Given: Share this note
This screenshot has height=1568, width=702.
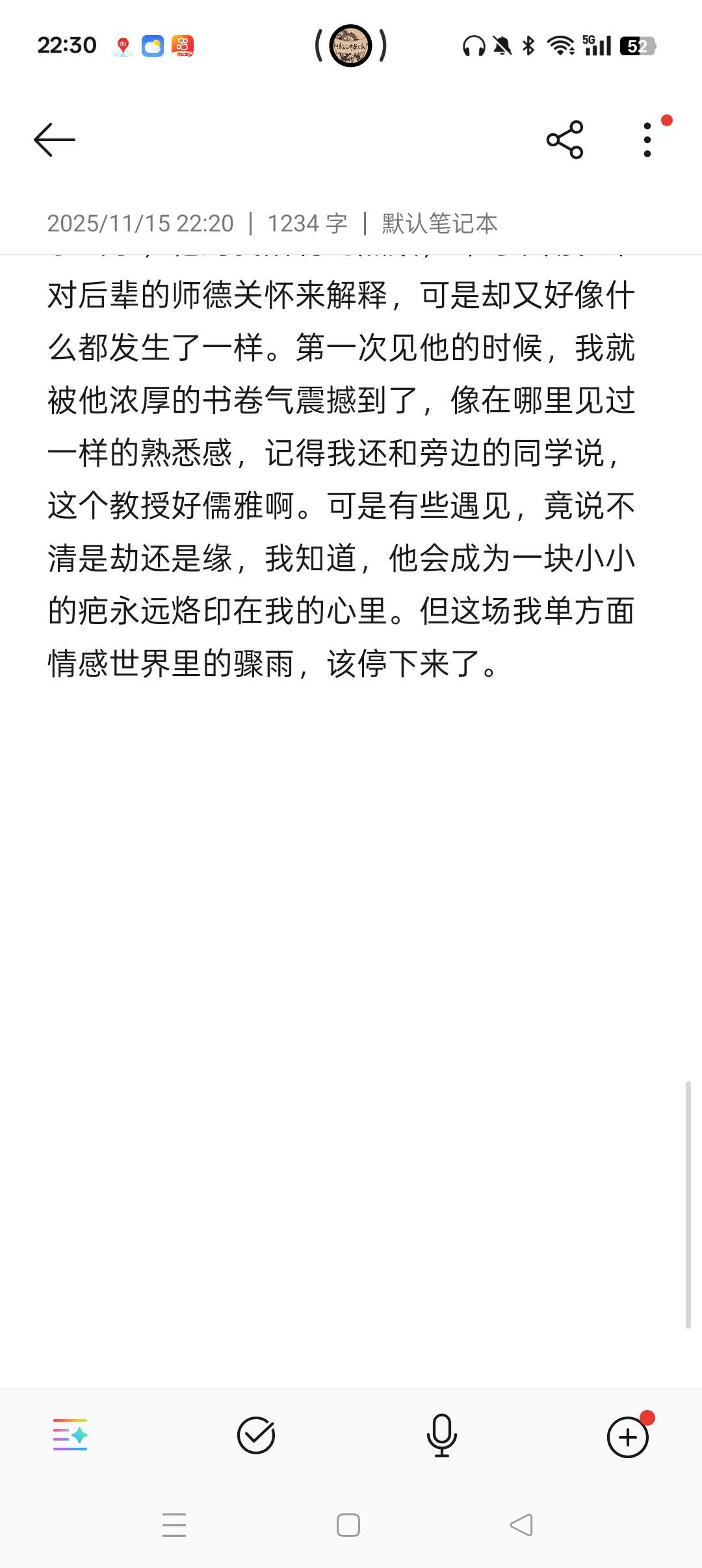Looking at the screenshot, I should [x=565, y=139].
